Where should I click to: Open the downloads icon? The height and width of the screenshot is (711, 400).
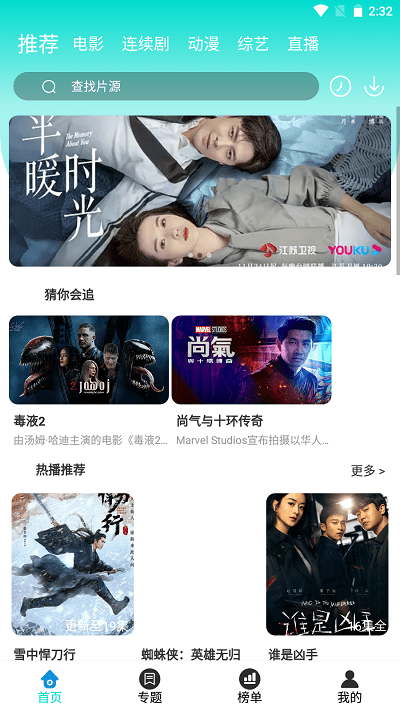click(x=374, y=86)
